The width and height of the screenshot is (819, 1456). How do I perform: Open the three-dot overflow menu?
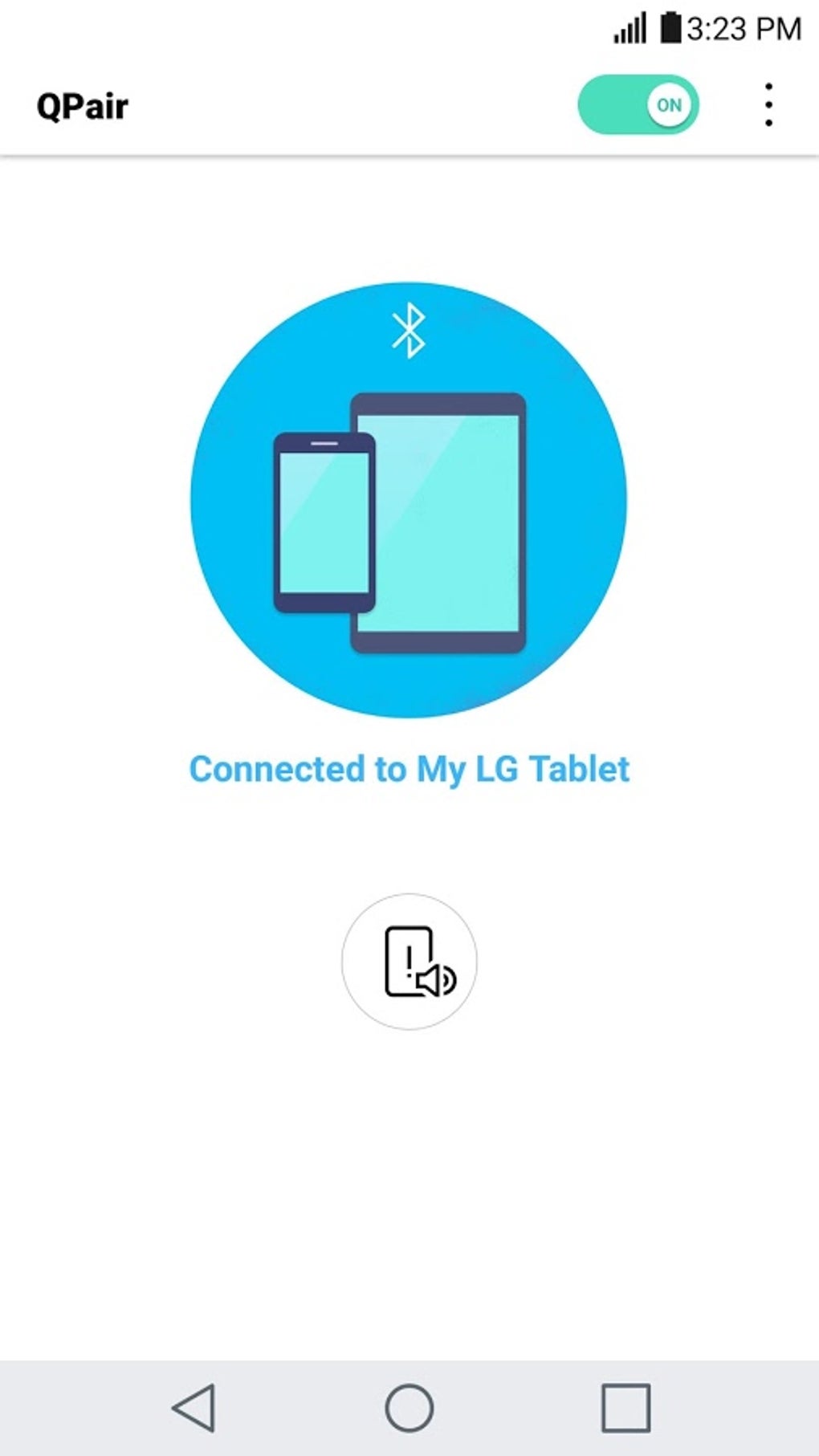click(x=768, y=105)
